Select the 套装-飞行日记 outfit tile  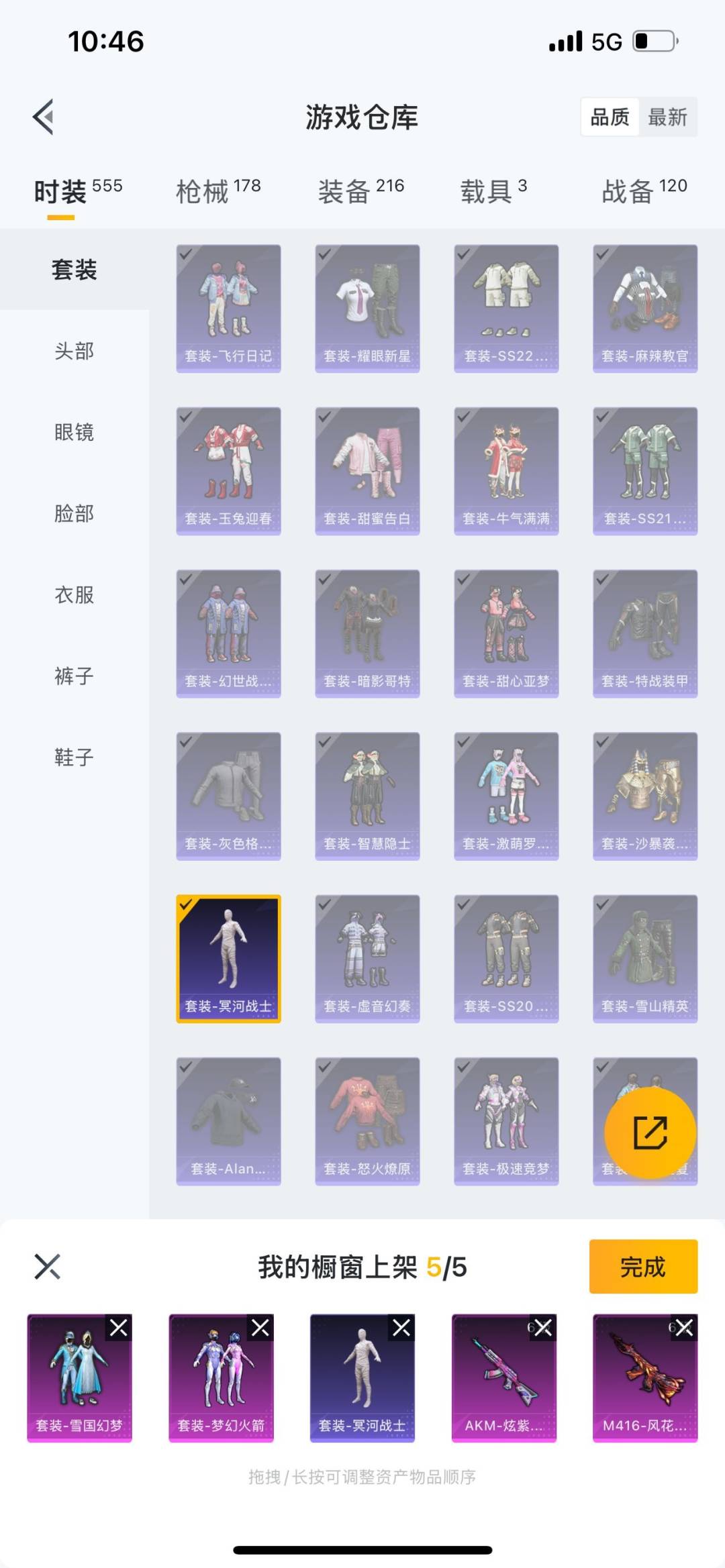(228, 309)
